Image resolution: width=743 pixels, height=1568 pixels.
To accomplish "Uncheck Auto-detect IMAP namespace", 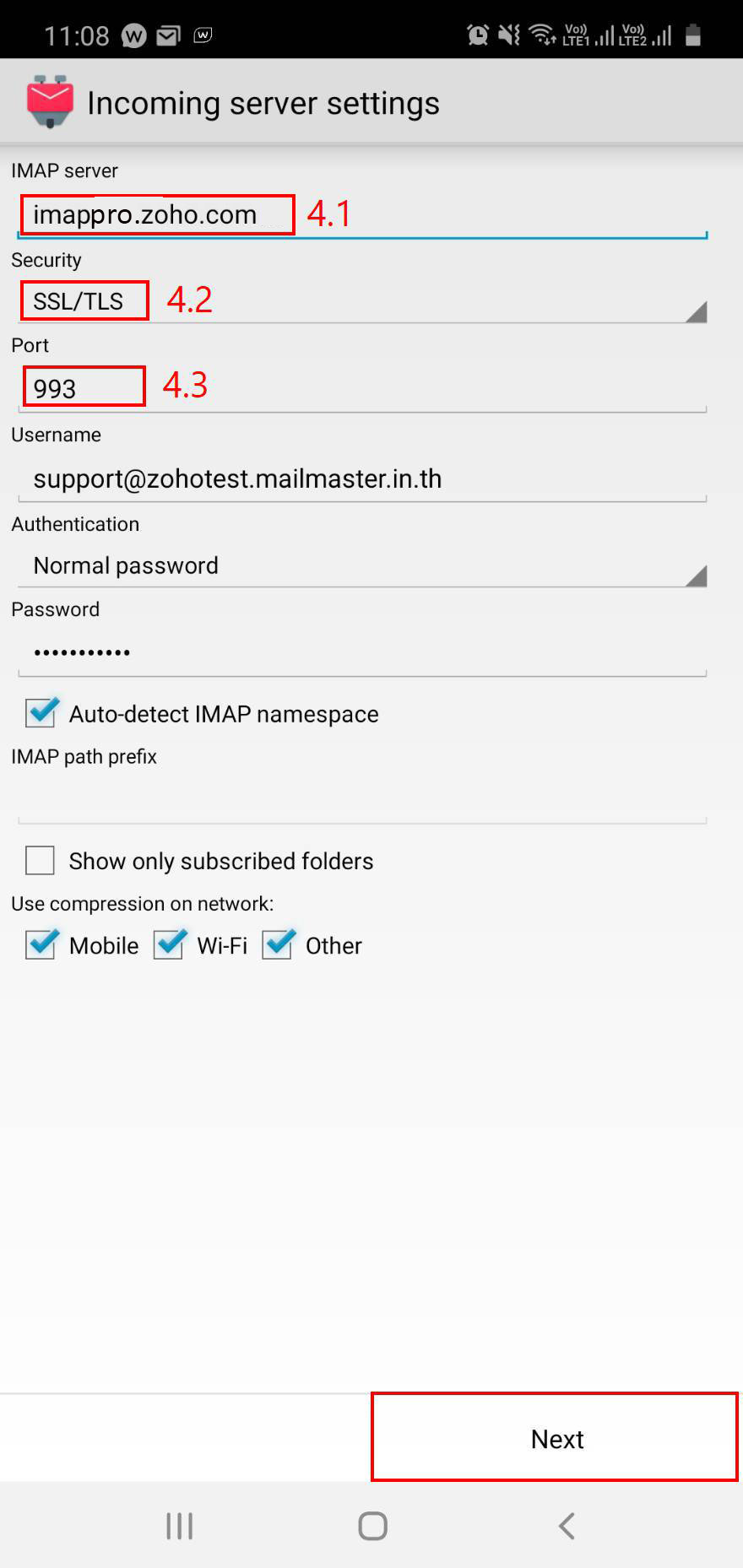I will 41,713.
